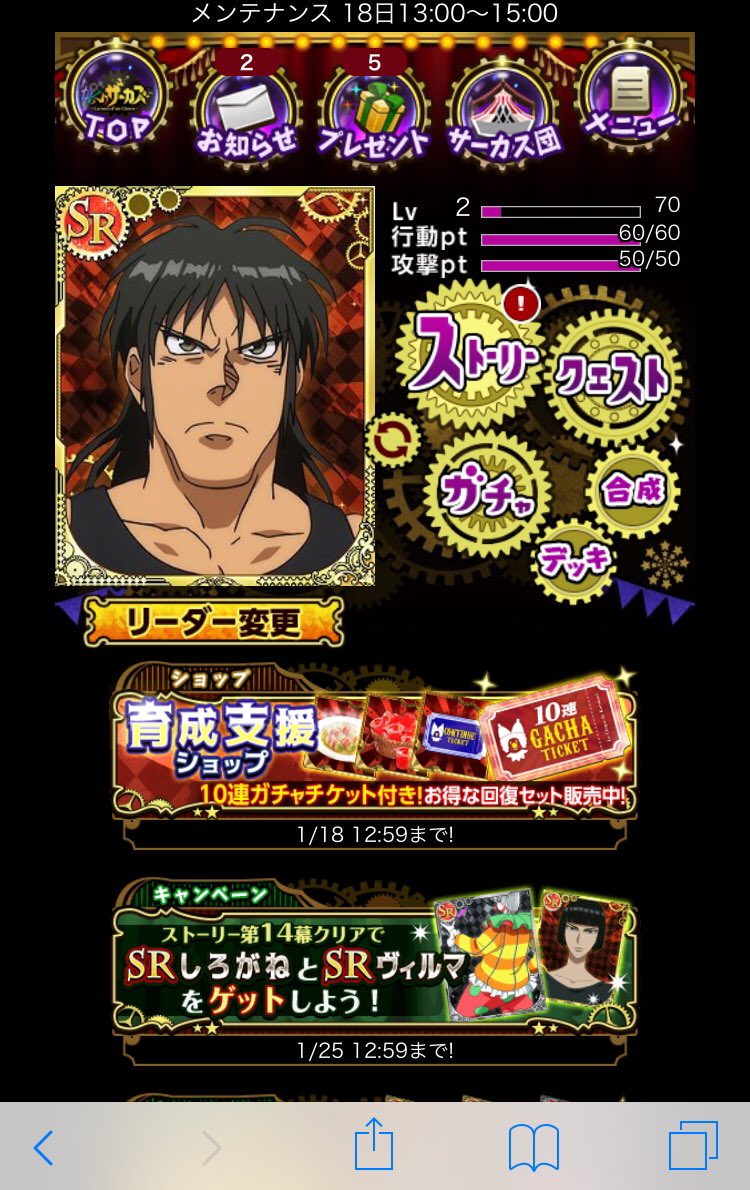750x1190 pixels.
Task: Open 合成 card fusion
Action: (632, 490)
